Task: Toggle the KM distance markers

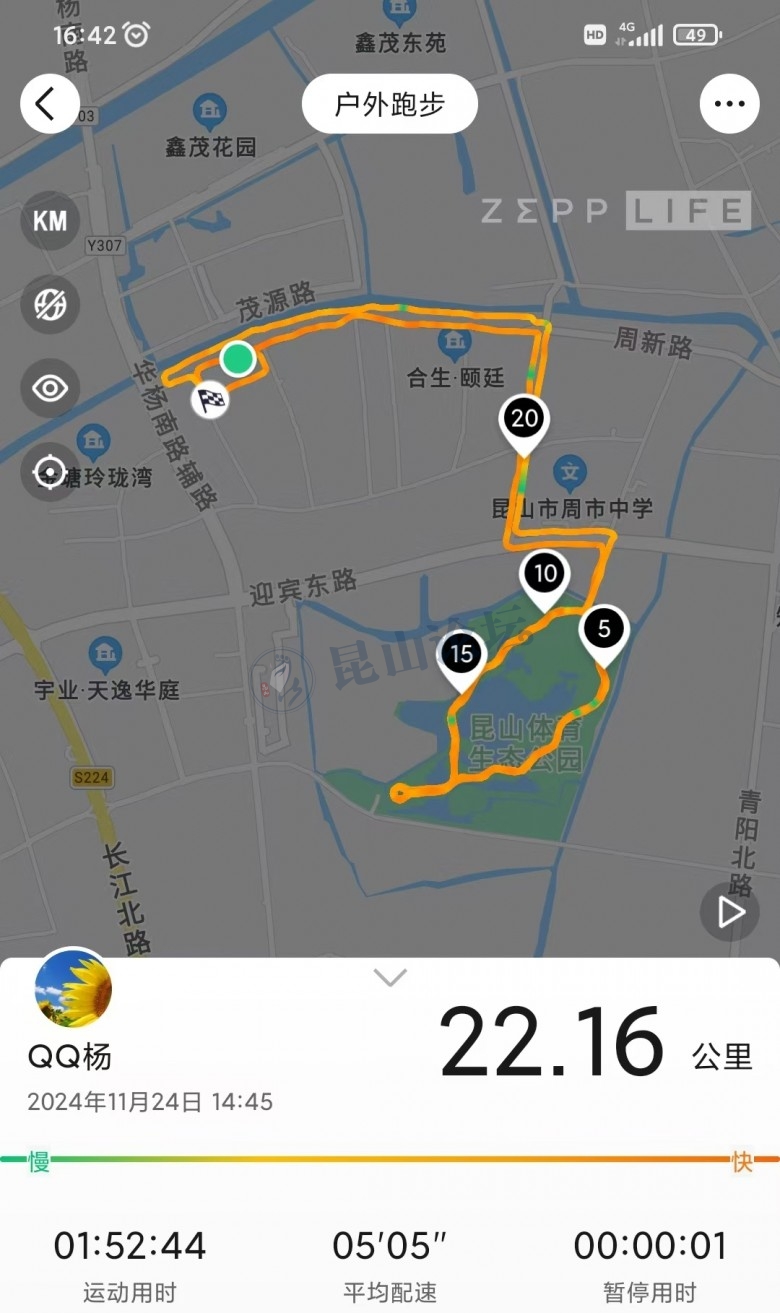Action: coord(50,221)
